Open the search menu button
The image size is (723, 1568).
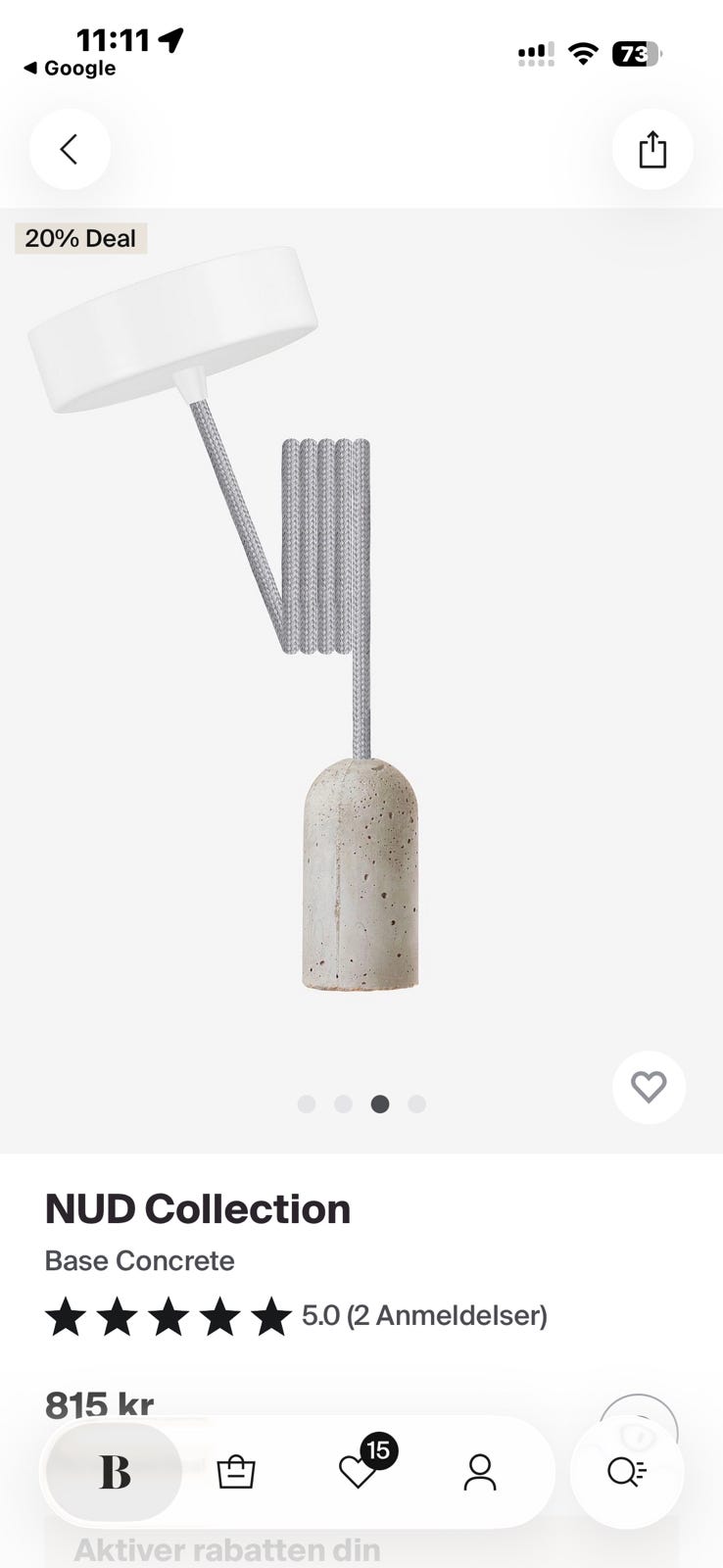tap(627, 1472)
